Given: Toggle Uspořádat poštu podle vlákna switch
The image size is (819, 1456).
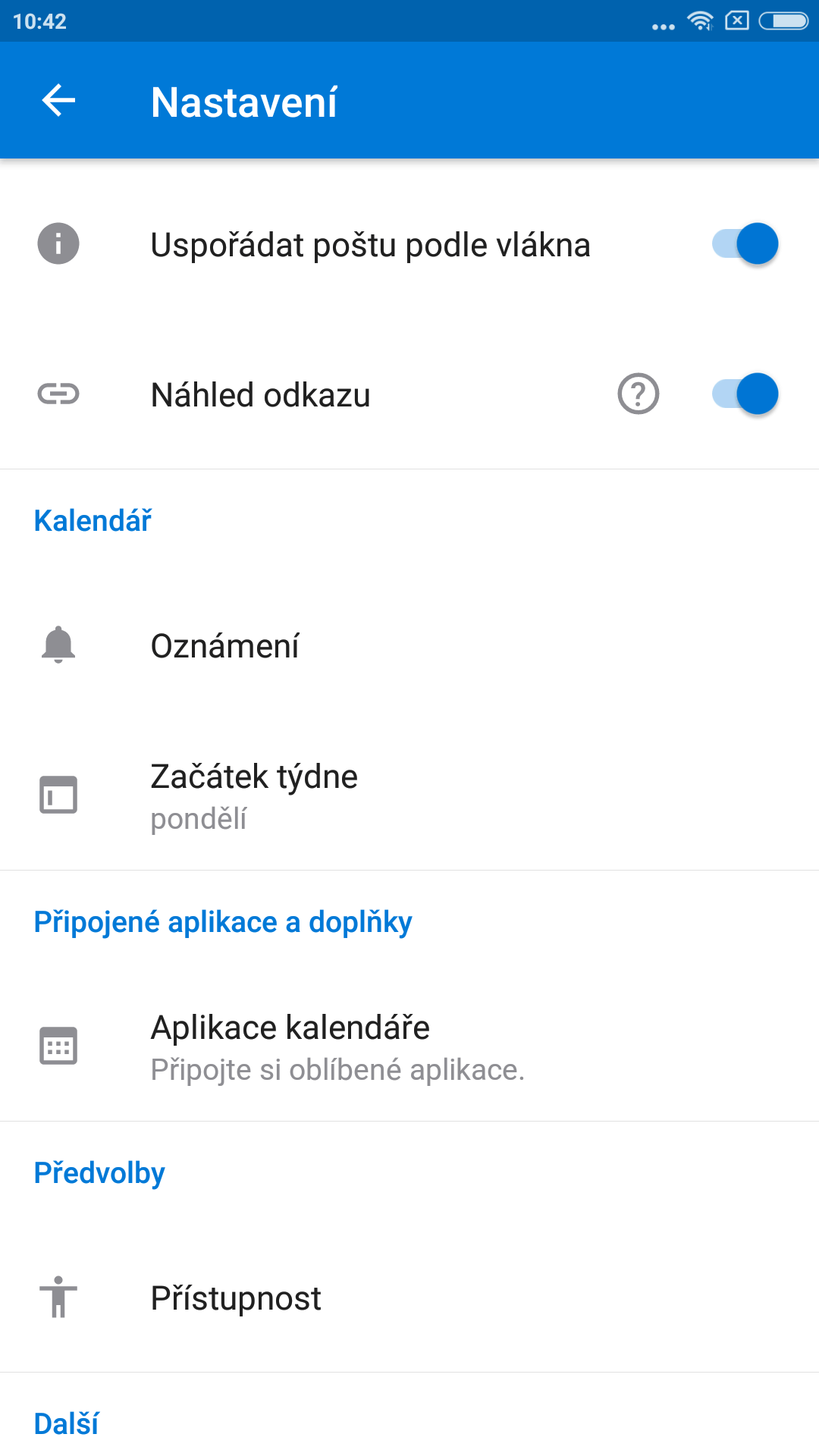Looking at the screenshot, I should tap(745, 244).
